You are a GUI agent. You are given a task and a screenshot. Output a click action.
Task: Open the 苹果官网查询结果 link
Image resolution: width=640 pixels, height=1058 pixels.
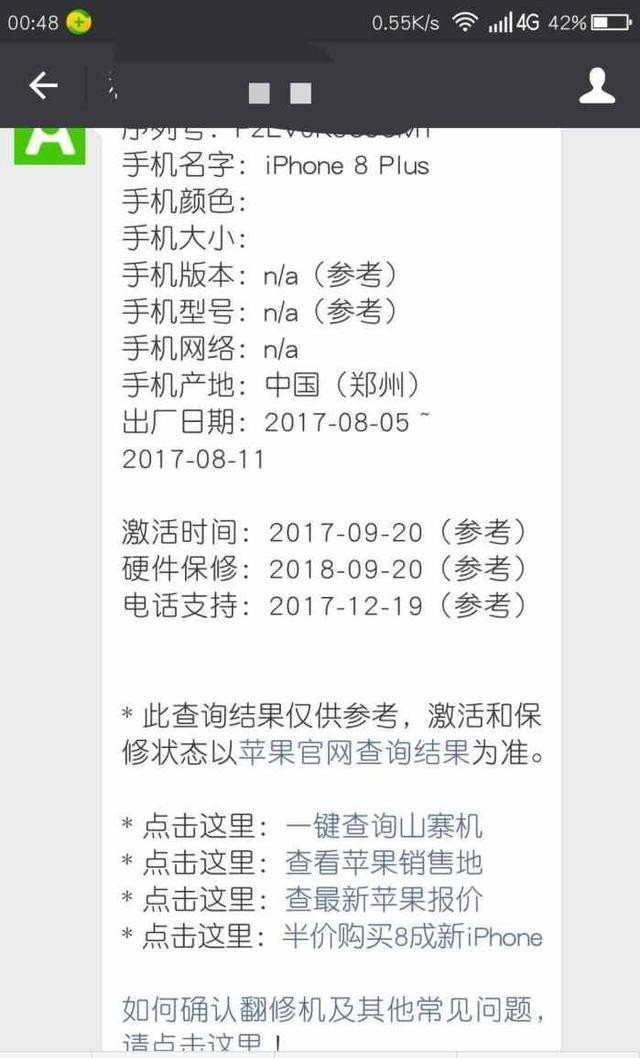click(x=353, y=753)
